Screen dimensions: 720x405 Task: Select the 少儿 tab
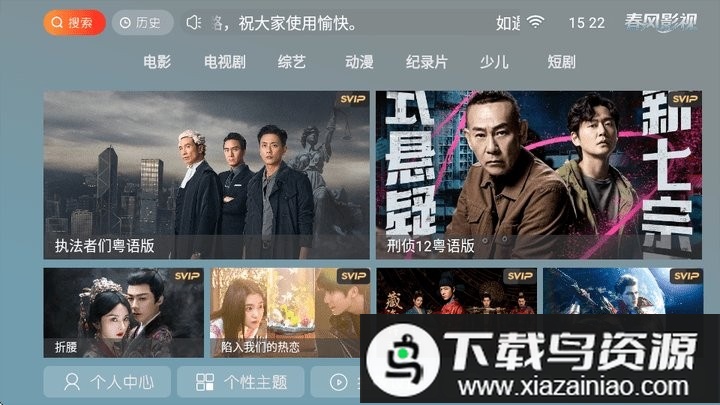coord(494,62)
